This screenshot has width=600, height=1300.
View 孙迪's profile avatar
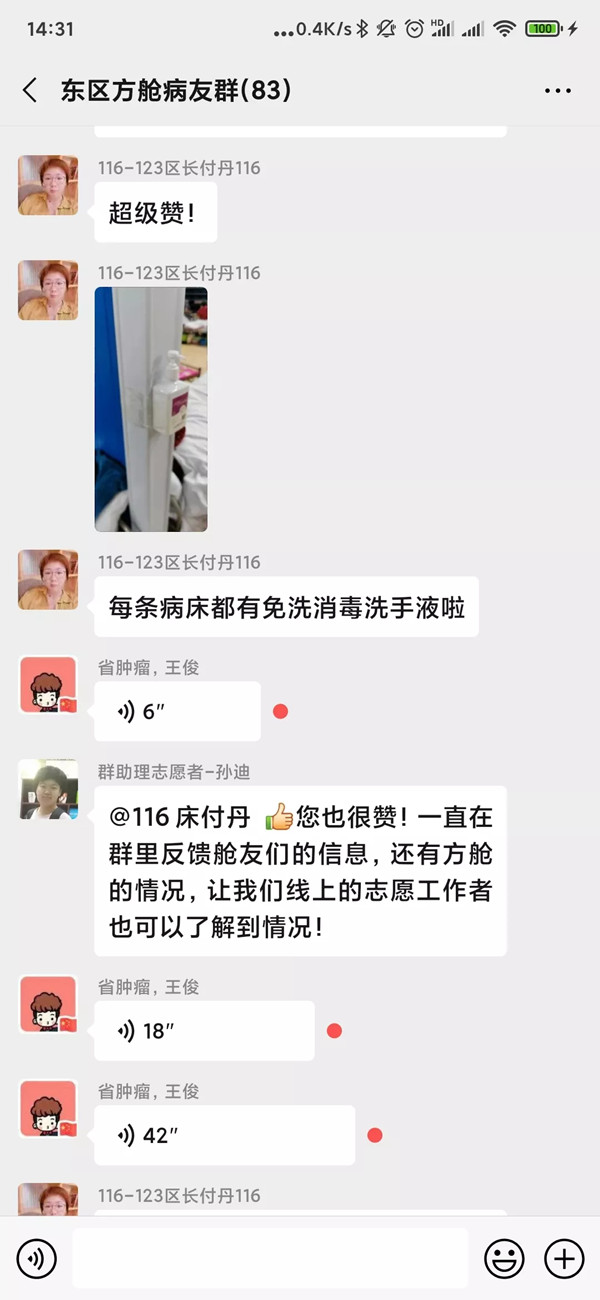48,790
